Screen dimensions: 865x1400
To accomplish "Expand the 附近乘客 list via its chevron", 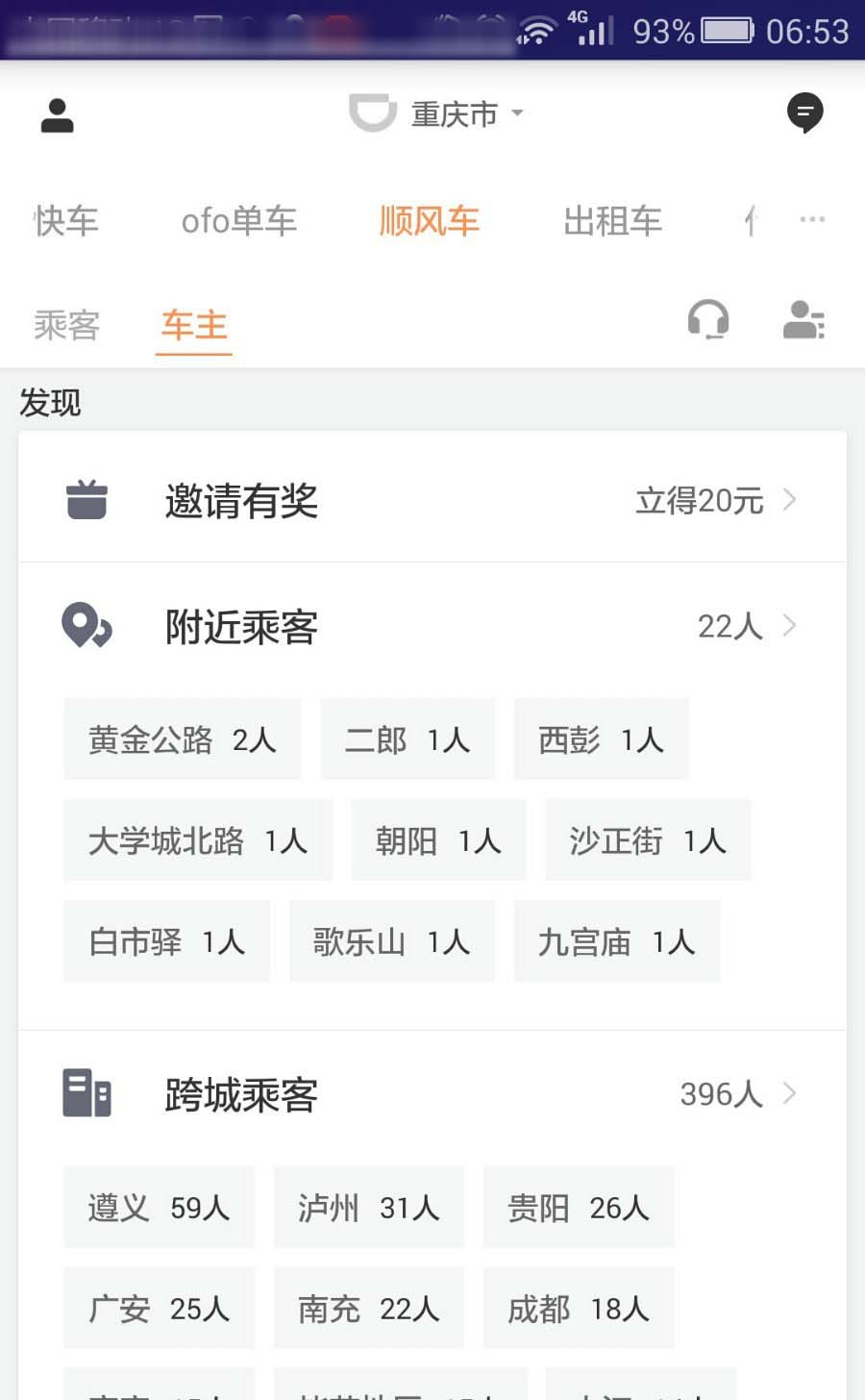I will click(x=789, y=626).
